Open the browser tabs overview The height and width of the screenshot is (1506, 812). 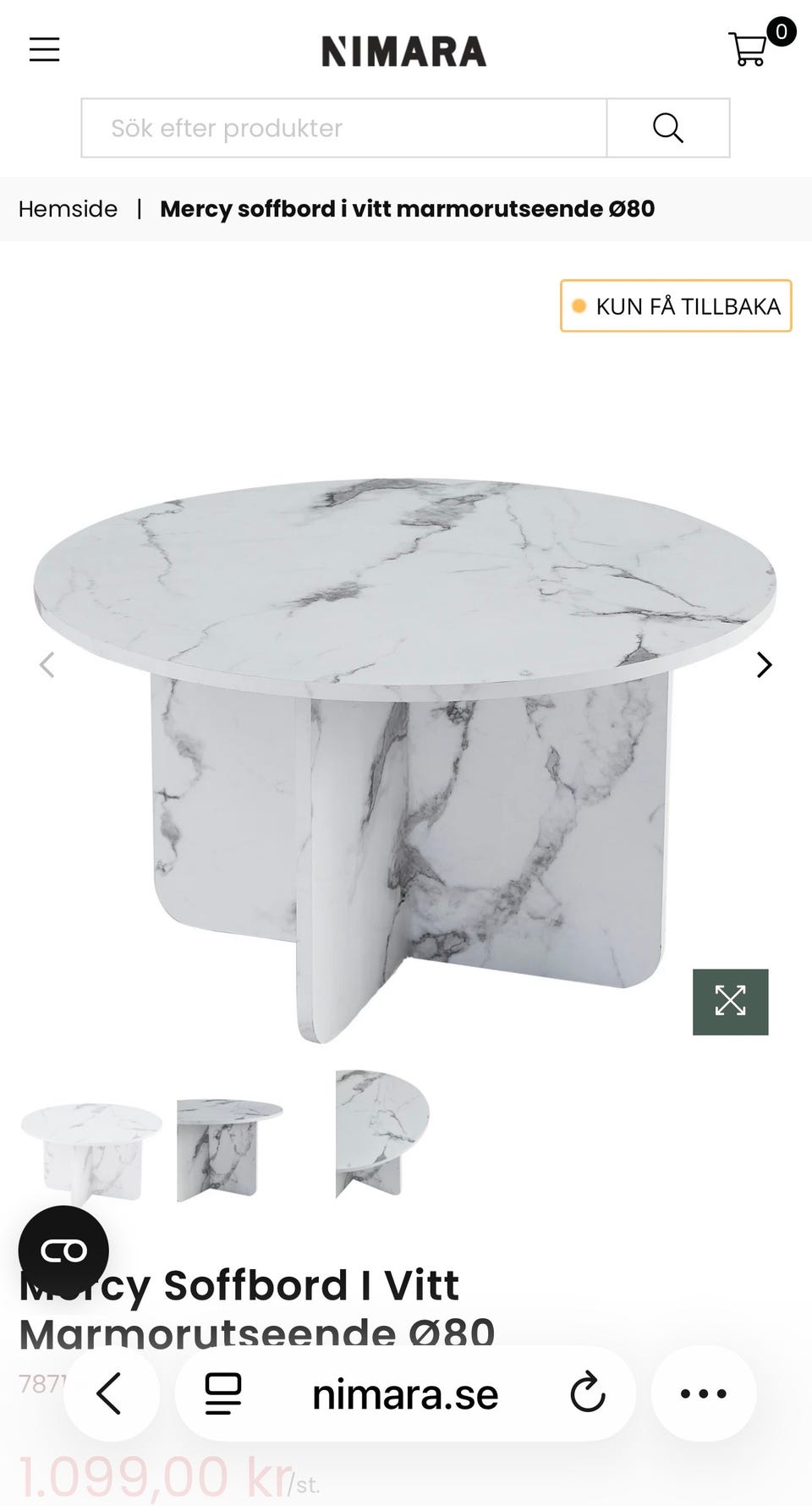(x=223, y=1393)
